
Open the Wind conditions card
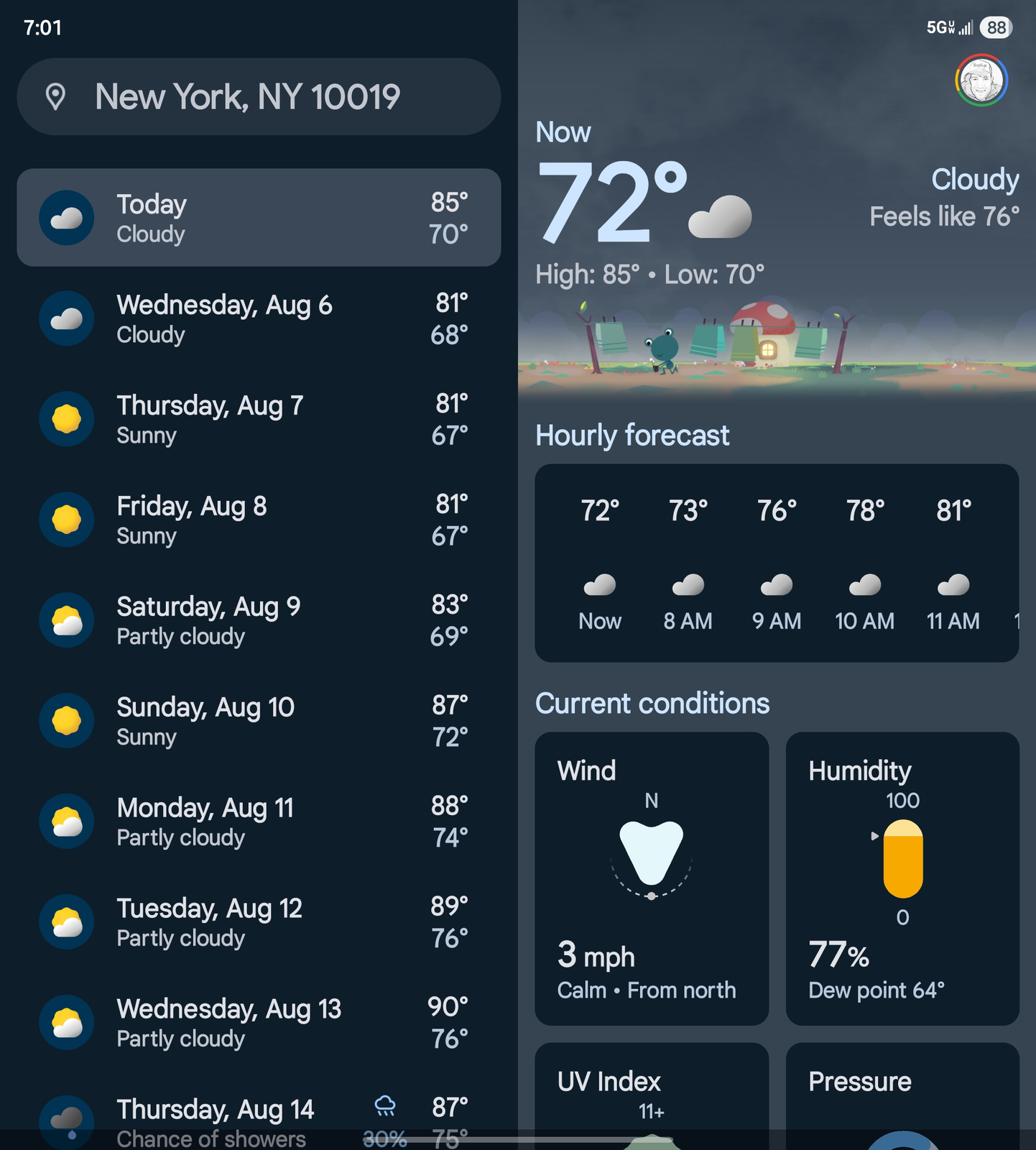(x=652, y=878)
